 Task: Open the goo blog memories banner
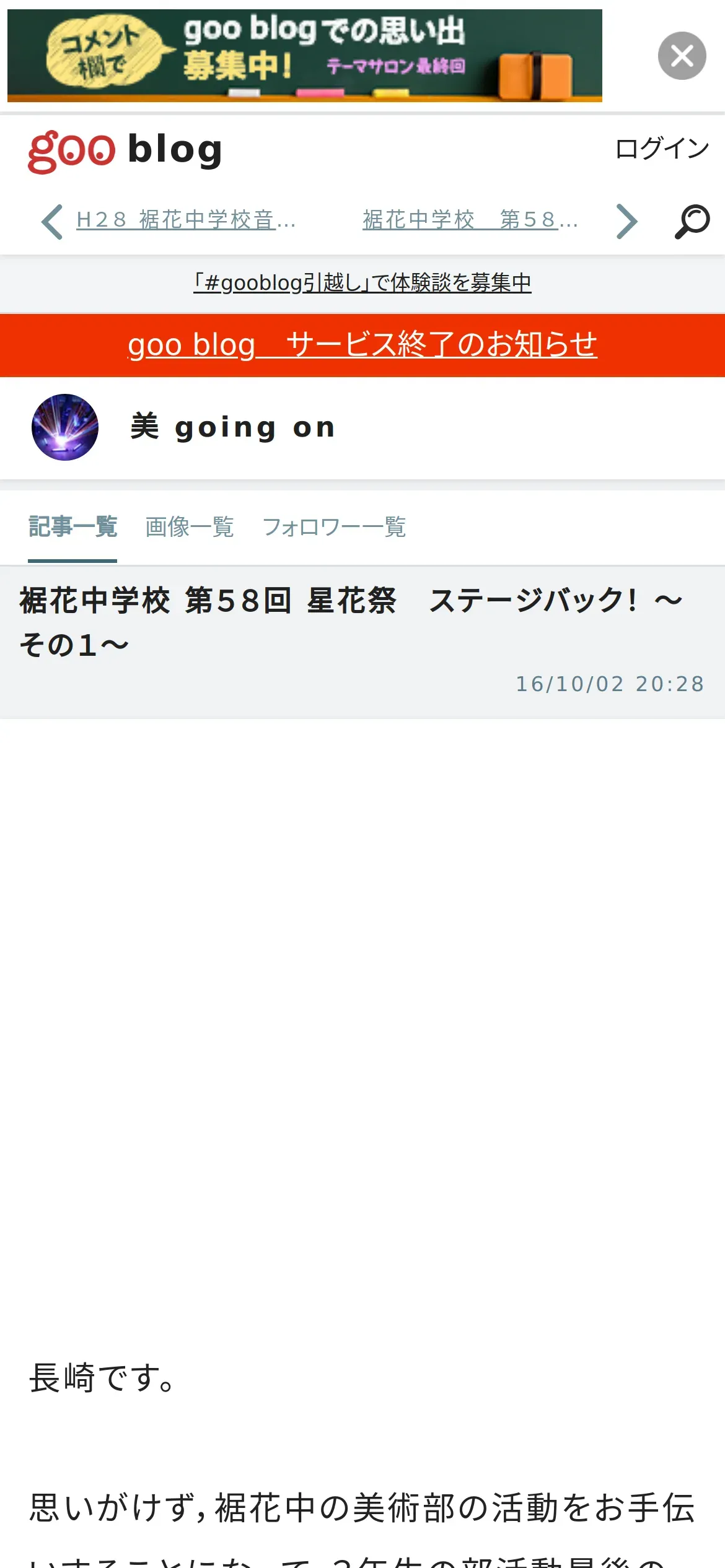pyautogui.click(x=305, y=56)
